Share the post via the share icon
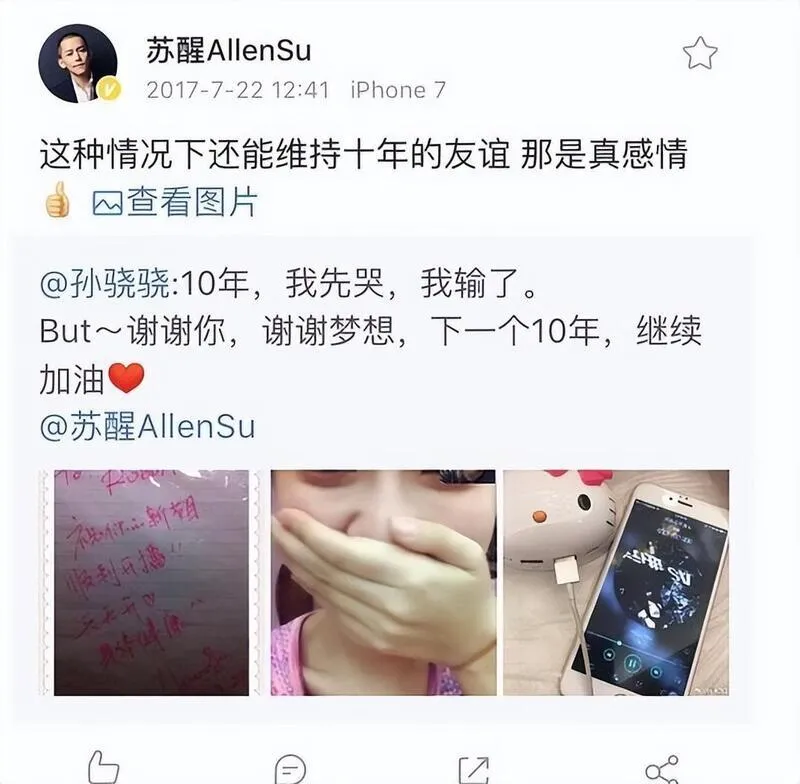Viewport: 800px width, 784px height. point(661,769)
